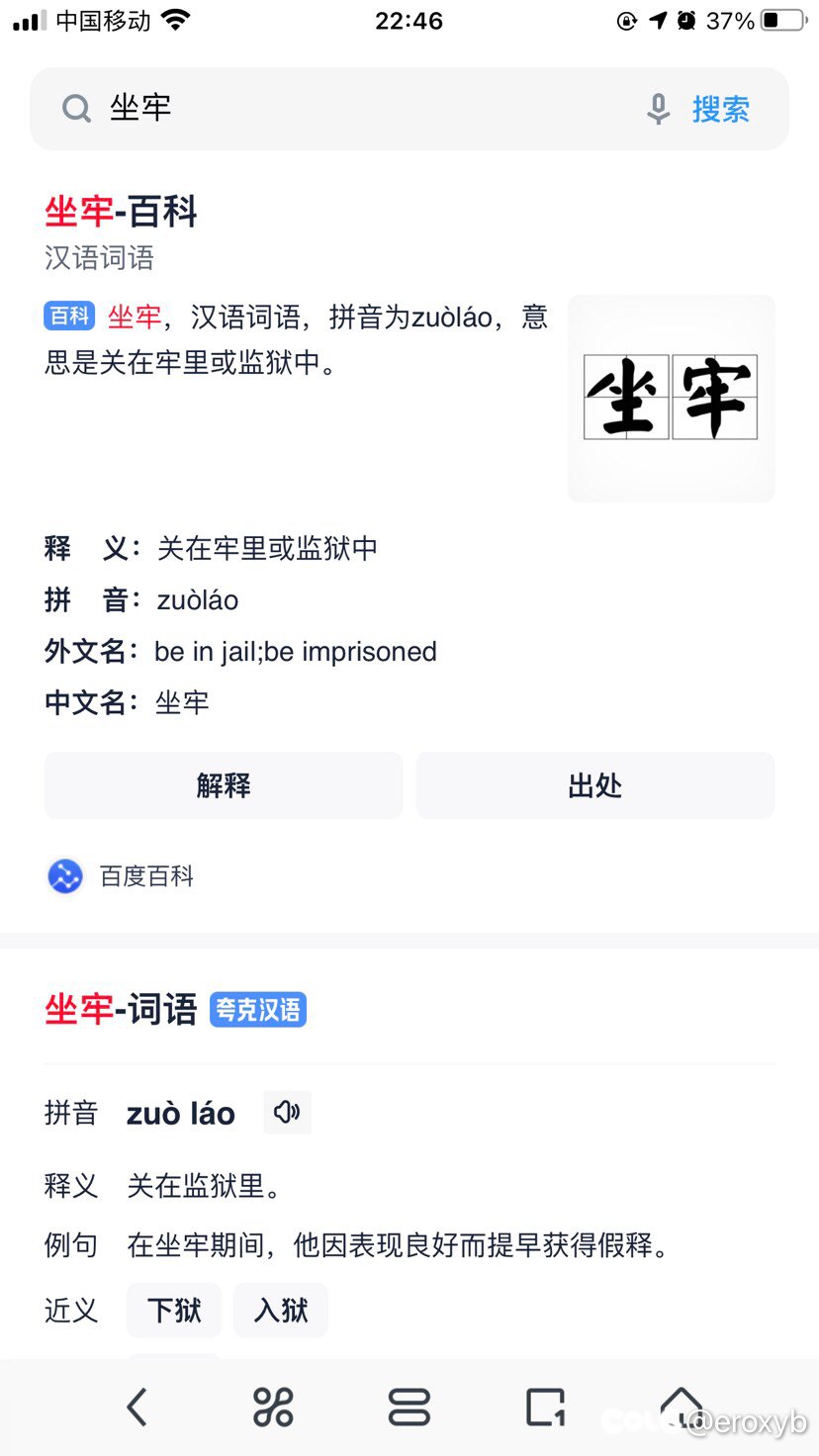The width and height of the screenshot is (819, 1456).
Task: Open the browser menu icon in the bottom bar
Action: point(409,1407)
